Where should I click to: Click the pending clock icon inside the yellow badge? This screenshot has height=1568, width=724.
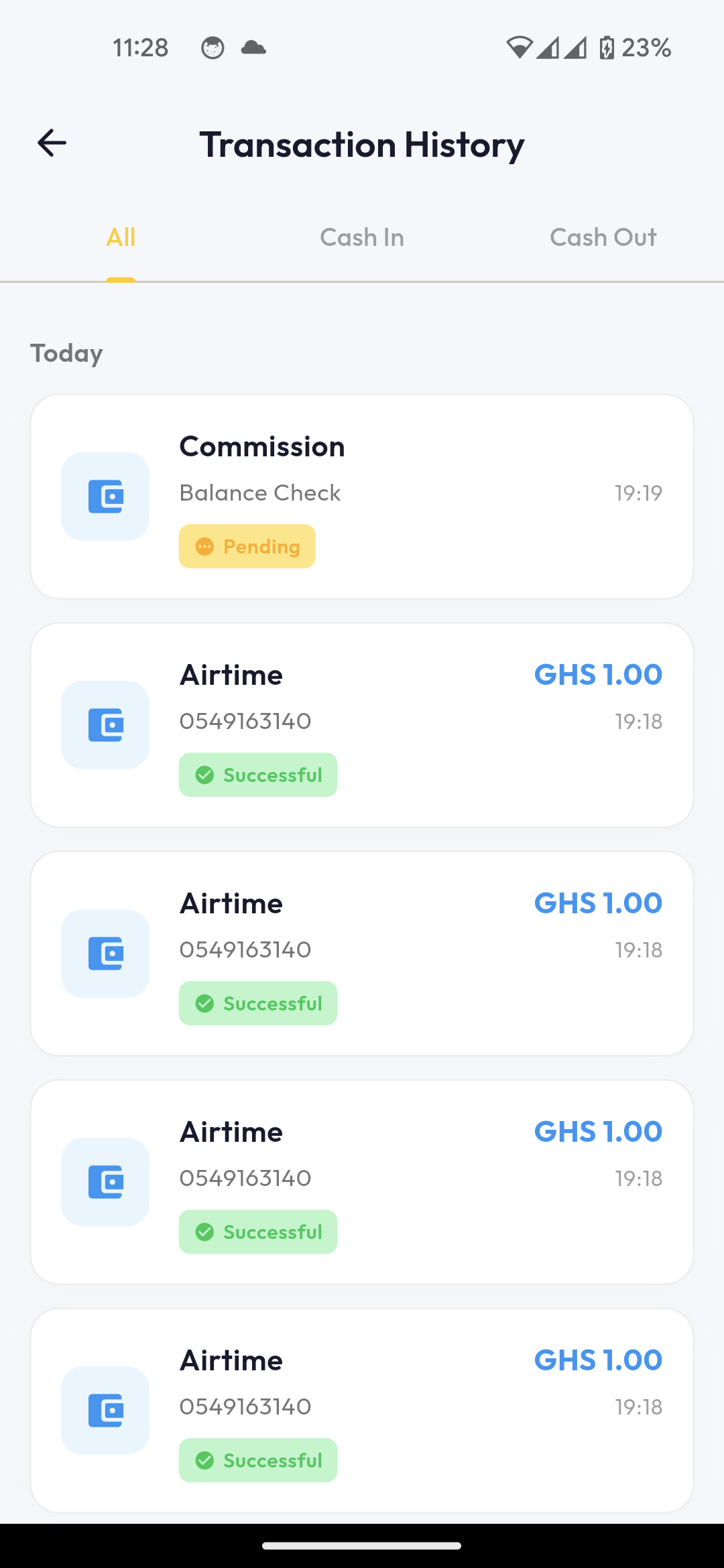[204, 546]
